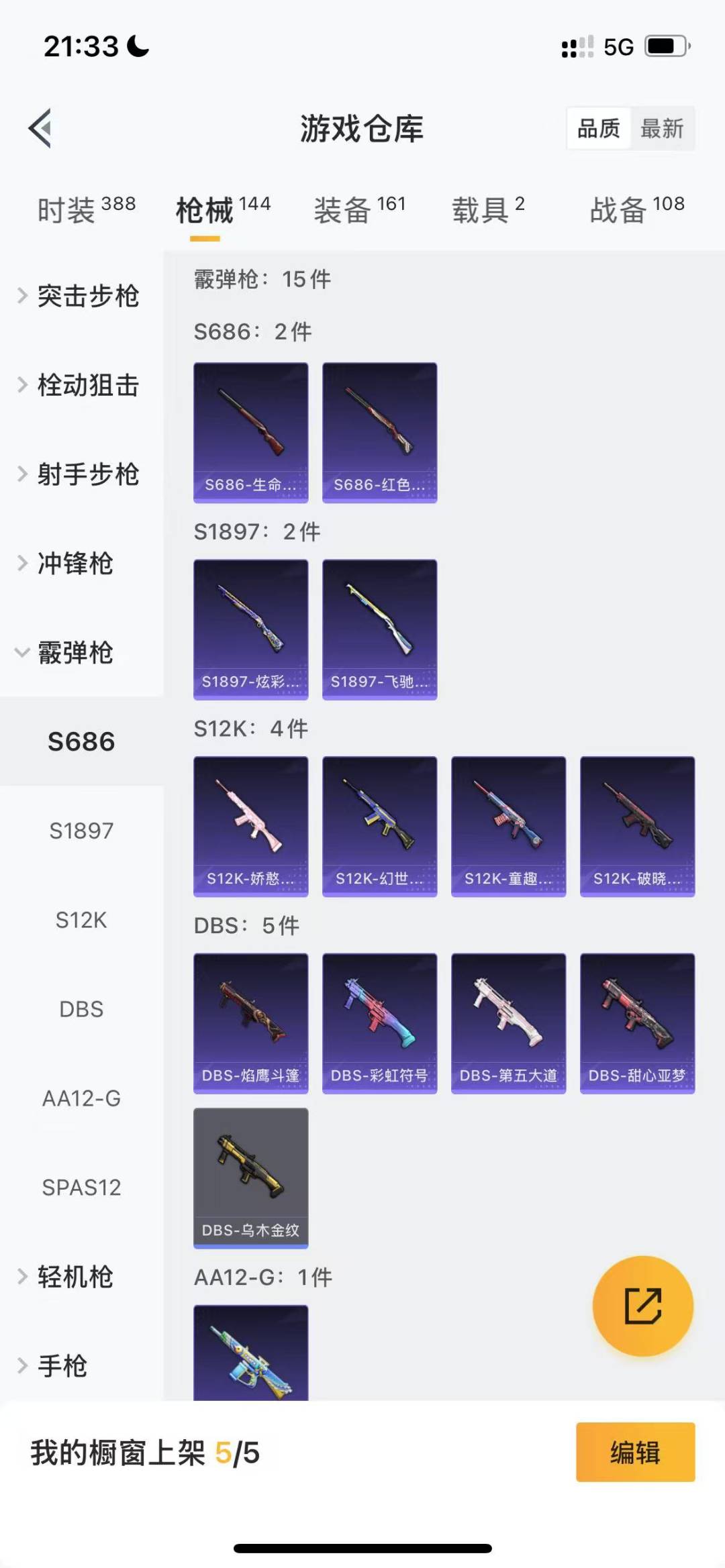Image resolution: width=725 pixels, height=1568 pixels.
Task: Go back using the arrow
Action: 40,127
